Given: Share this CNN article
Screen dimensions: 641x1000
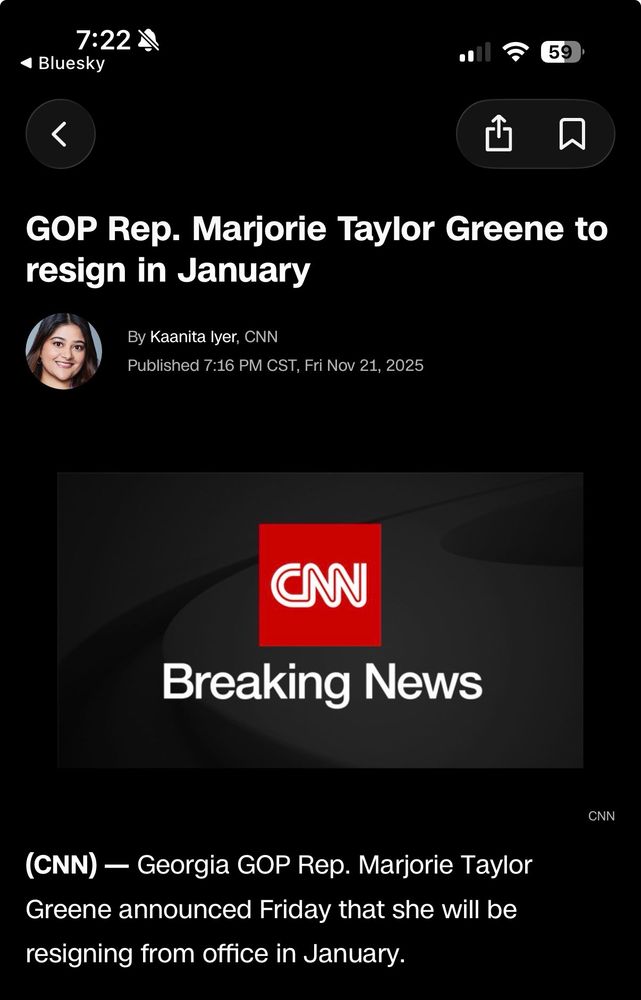Looking at the screenshot, I should pos(498,134).
